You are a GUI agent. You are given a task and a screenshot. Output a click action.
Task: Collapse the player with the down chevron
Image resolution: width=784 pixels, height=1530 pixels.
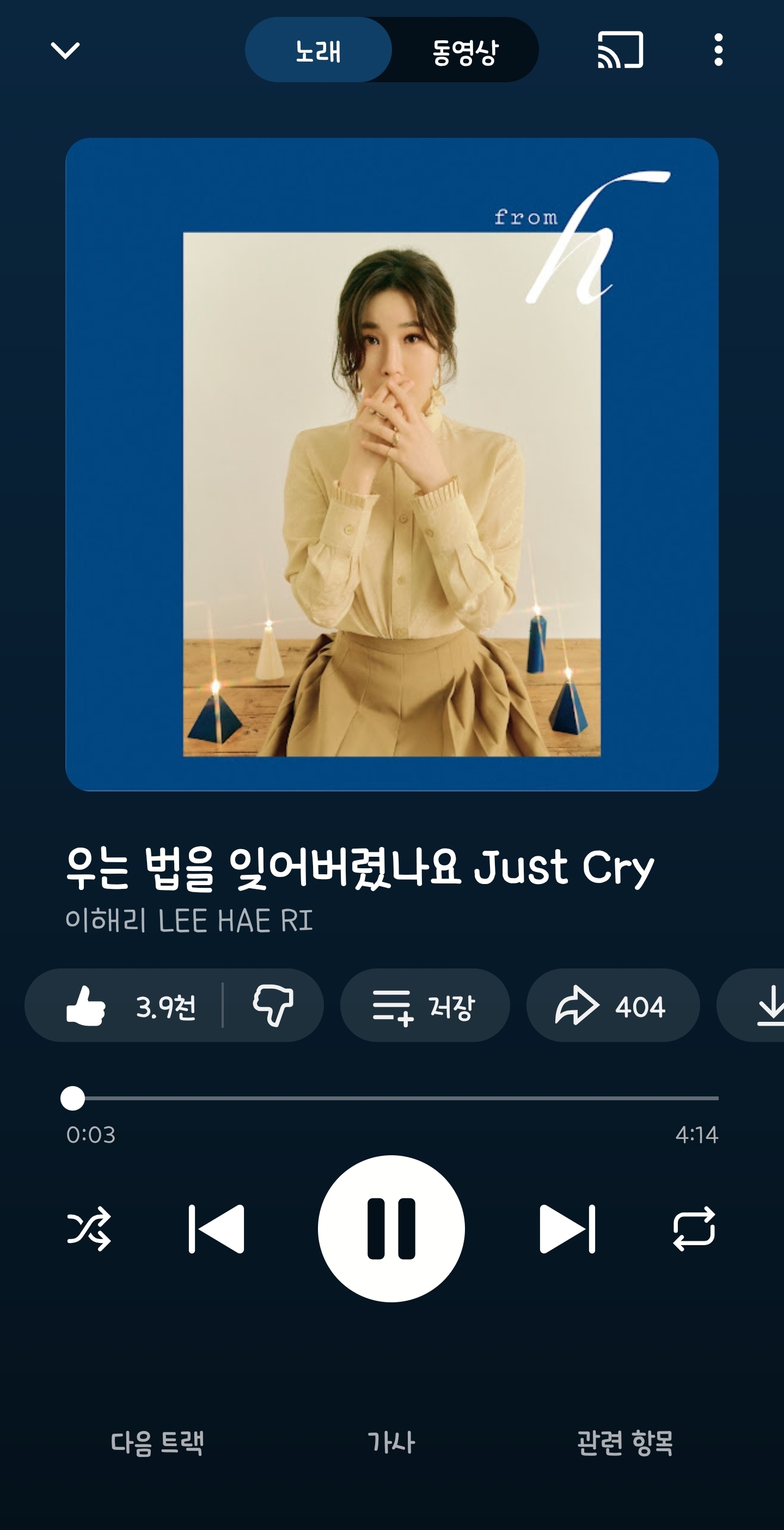pos(65,51)
